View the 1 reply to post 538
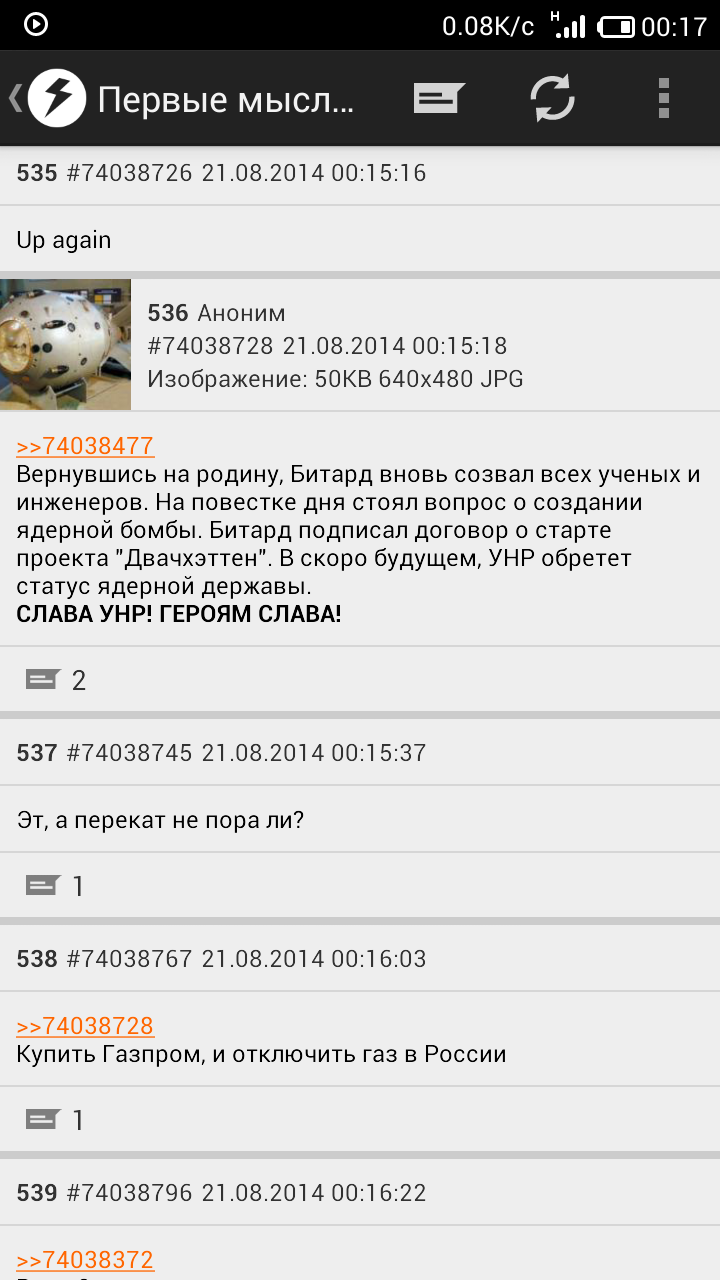 coord(56,1120)
